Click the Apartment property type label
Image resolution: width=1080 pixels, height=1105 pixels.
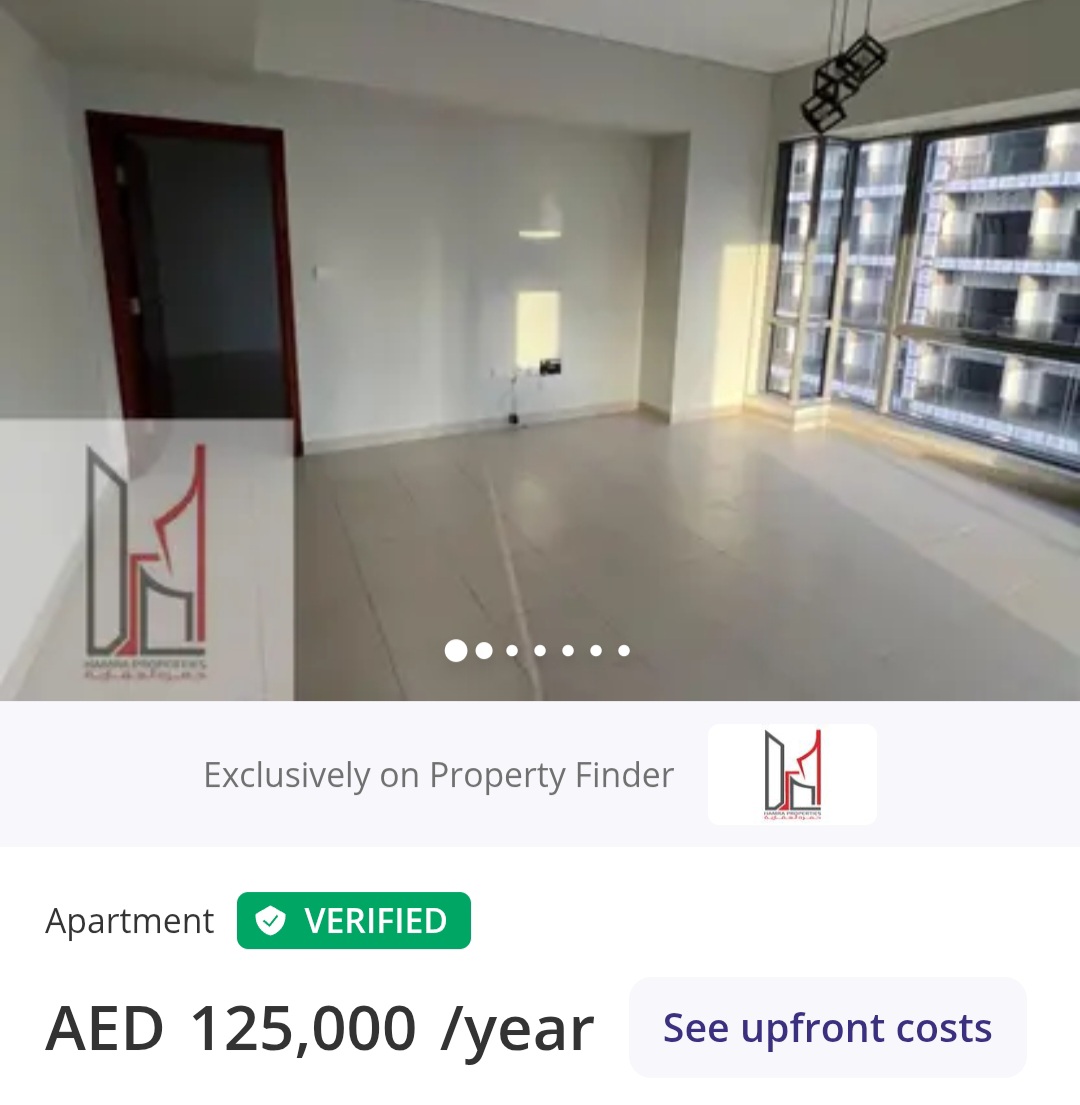(130, 920)
